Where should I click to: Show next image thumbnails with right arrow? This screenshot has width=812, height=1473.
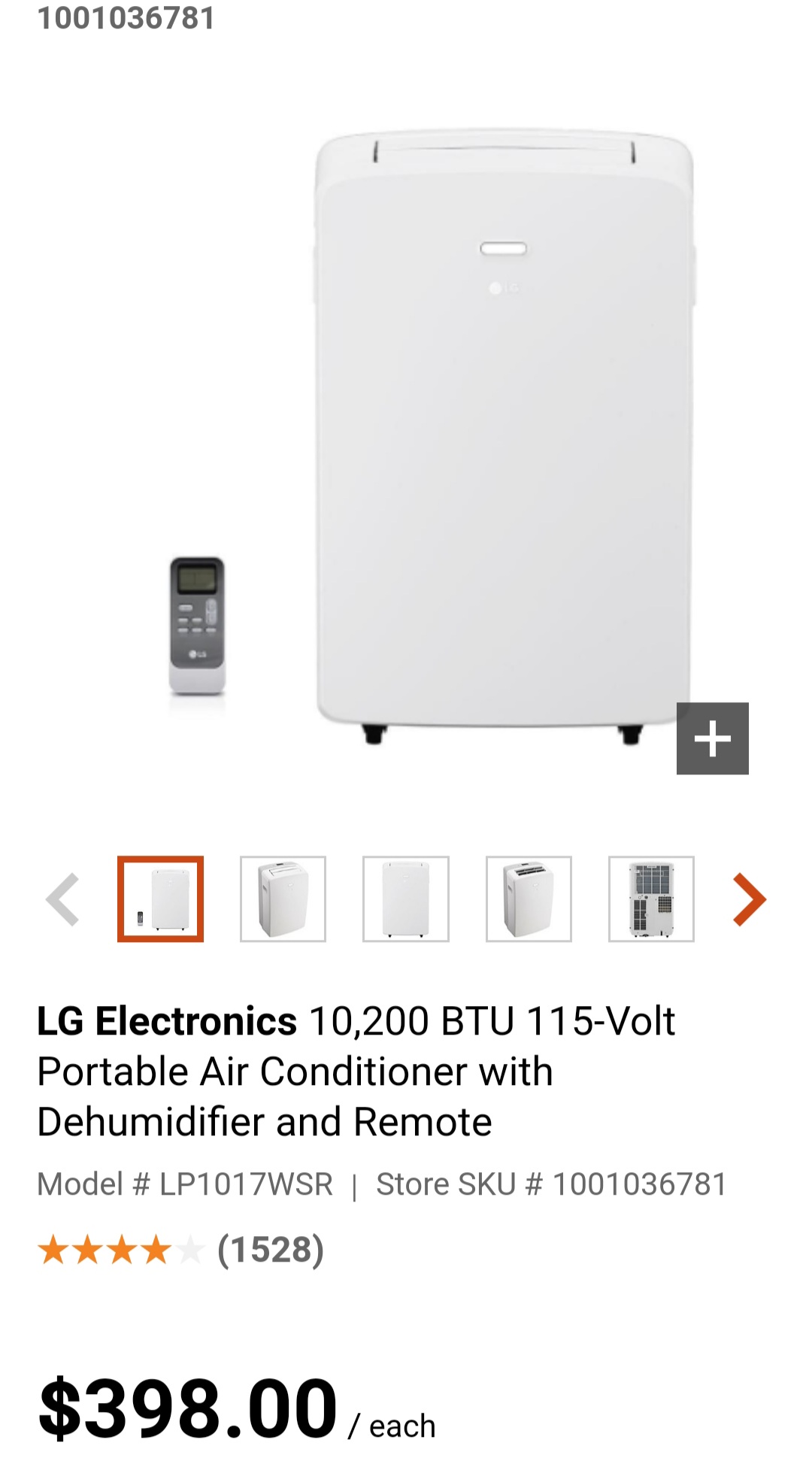pos(749,899)
